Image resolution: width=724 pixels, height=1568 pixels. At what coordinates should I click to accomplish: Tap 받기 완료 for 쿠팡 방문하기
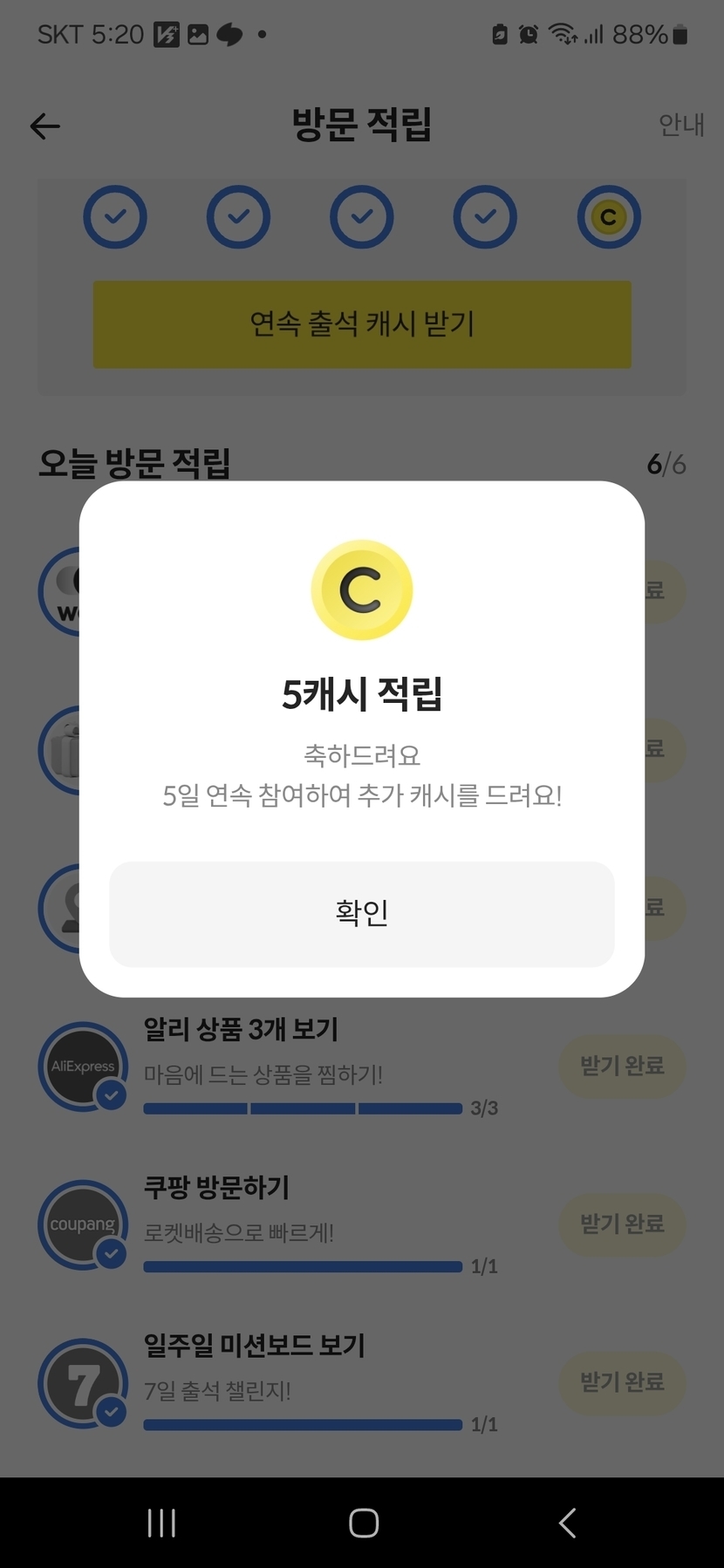click(622, 1224)
